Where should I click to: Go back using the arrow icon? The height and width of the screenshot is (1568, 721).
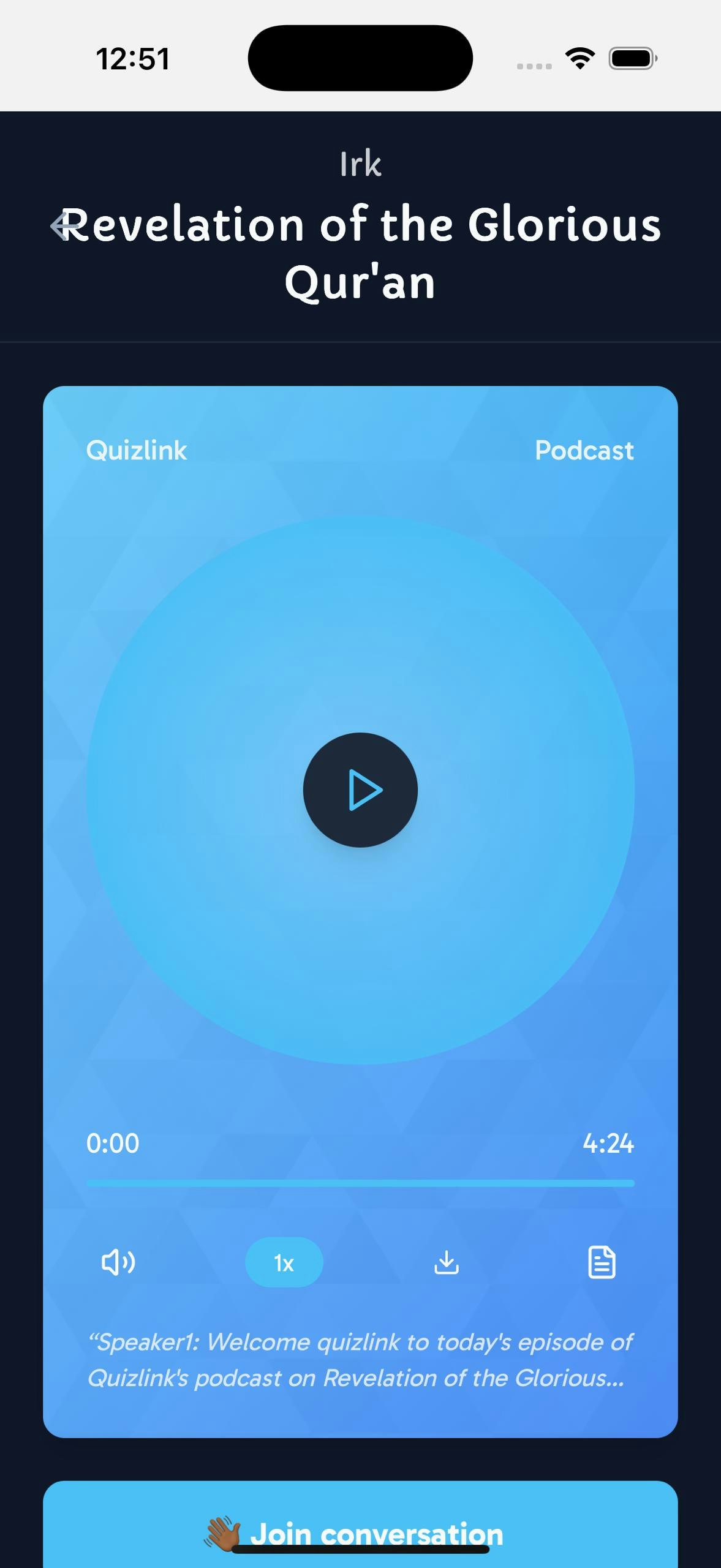click(x=61, y=227)
